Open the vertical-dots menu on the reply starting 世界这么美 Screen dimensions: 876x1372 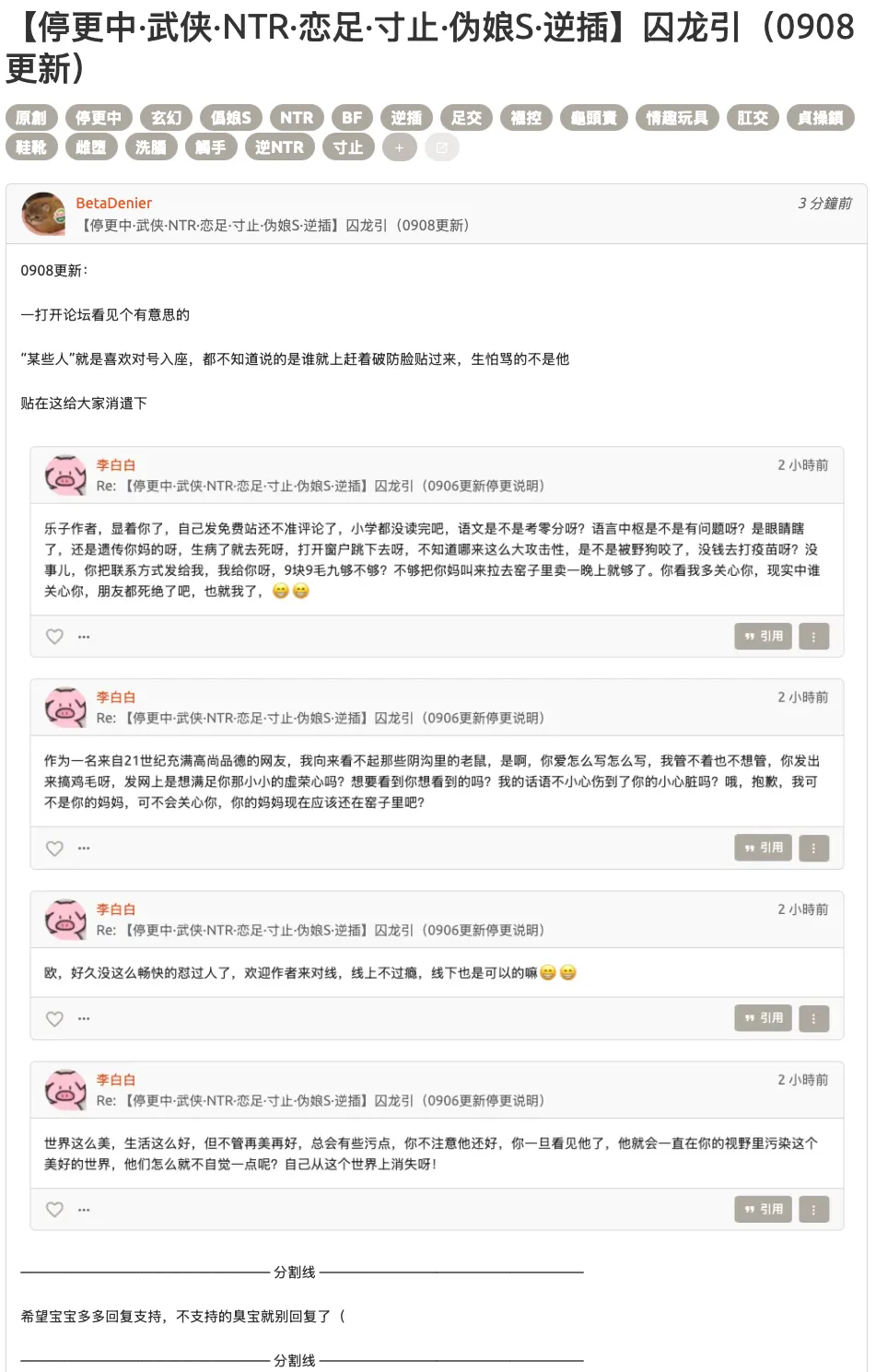pyautogui.click(x=813, y=1209)
